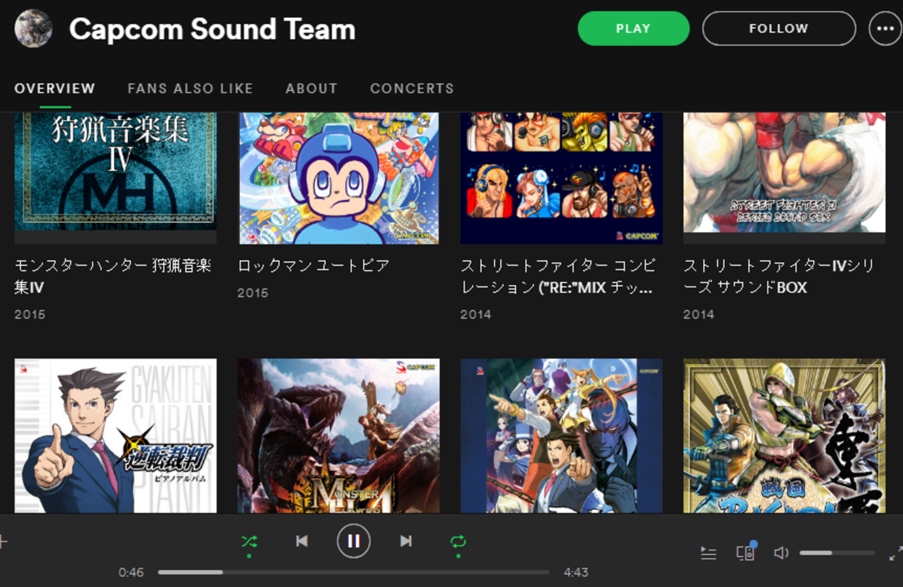Switch to the Fans Also Like tab
903x587 pixels.
(190, 88)
